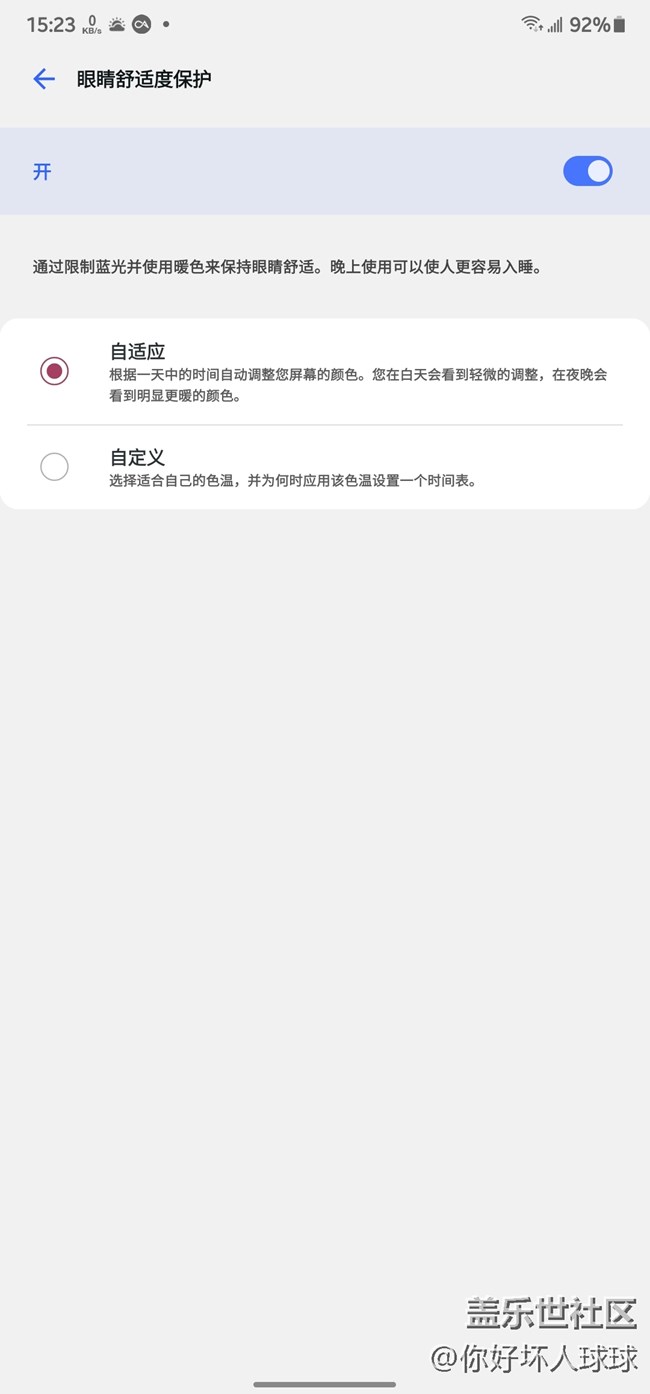
Task: Turn off the 眼睛舒适度保护 switch
Action: [x=587, y=171]
